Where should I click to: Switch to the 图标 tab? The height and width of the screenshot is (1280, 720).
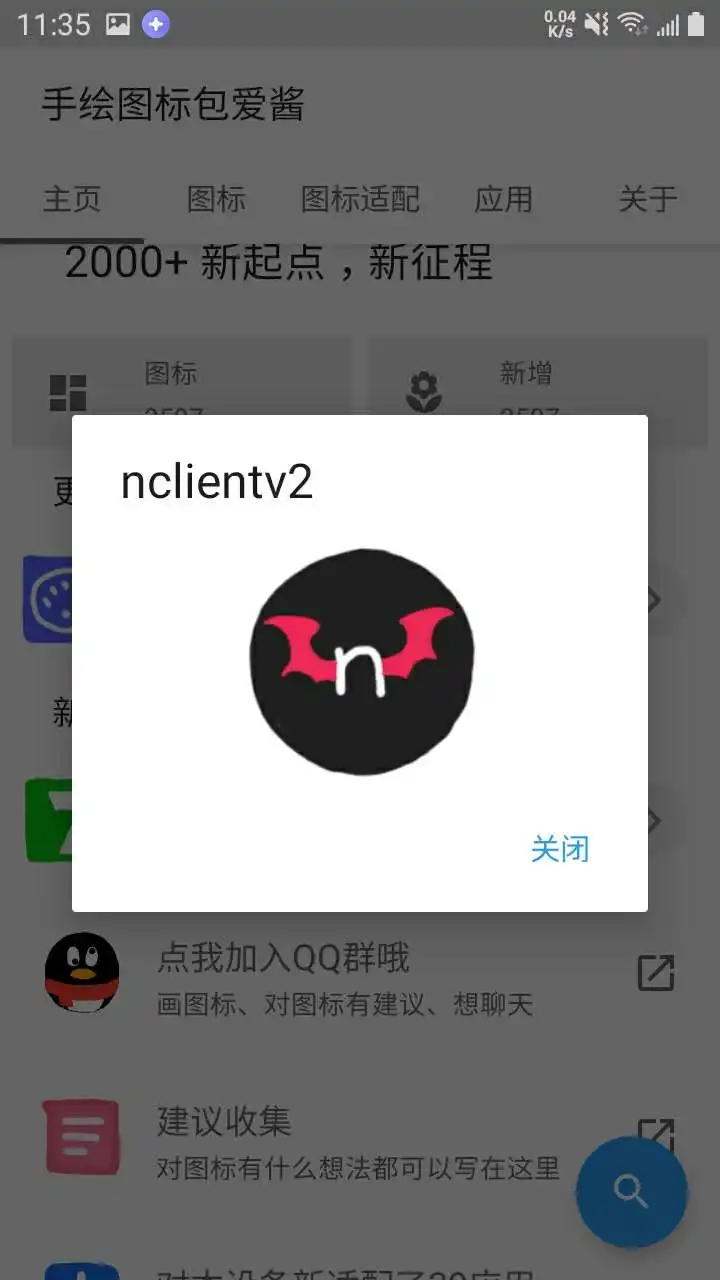(214, 200)
